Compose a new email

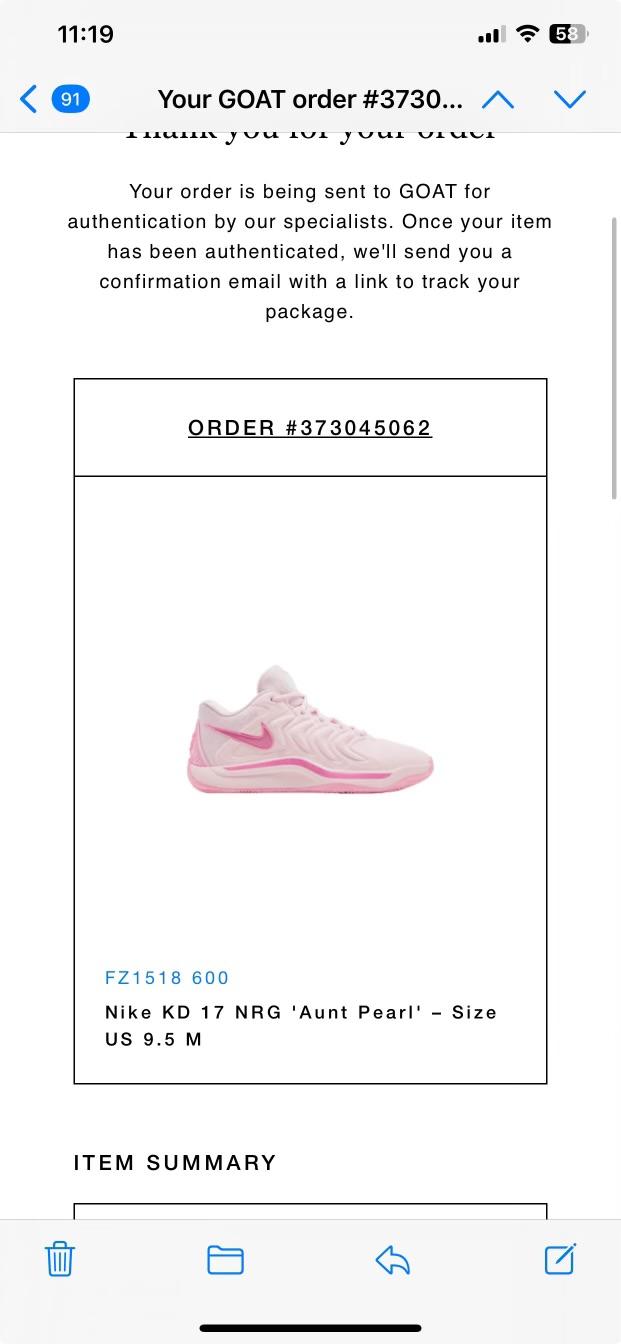(560, 1259)
